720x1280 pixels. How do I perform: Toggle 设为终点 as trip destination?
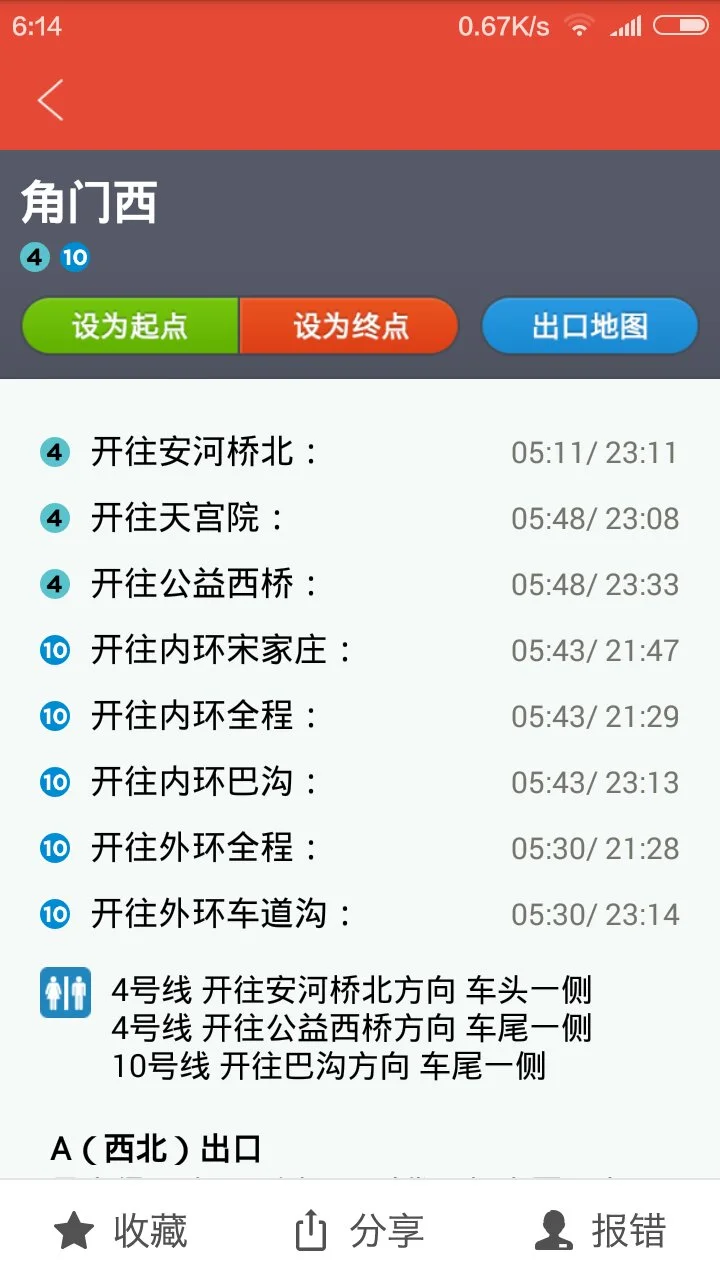click(349, 326)
